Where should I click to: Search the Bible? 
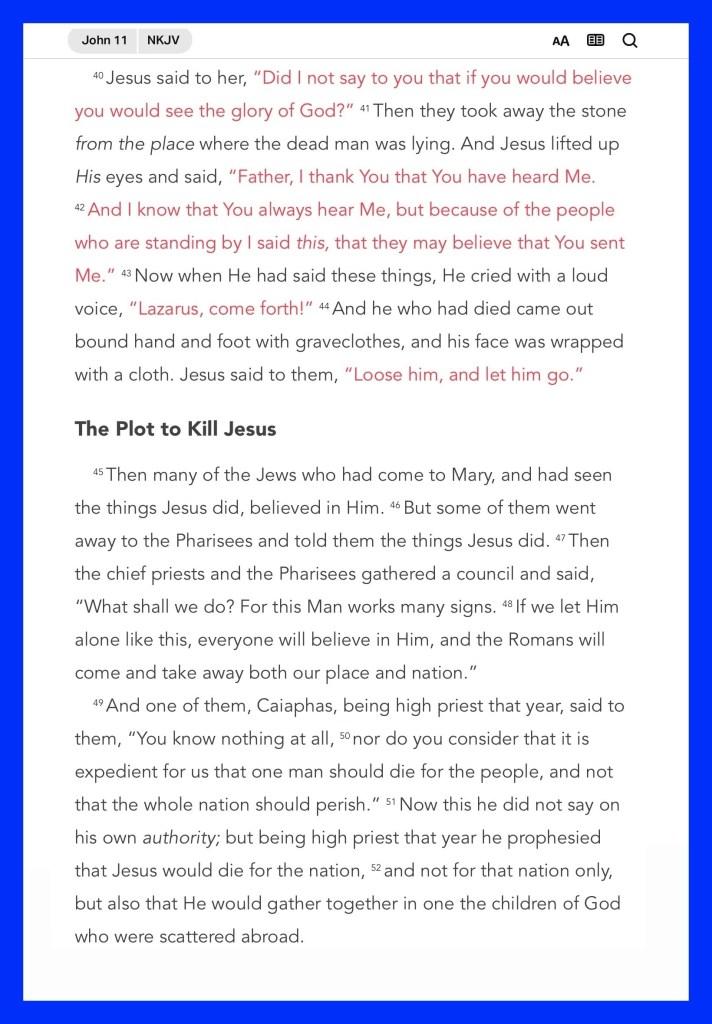[x=630, y=41]
